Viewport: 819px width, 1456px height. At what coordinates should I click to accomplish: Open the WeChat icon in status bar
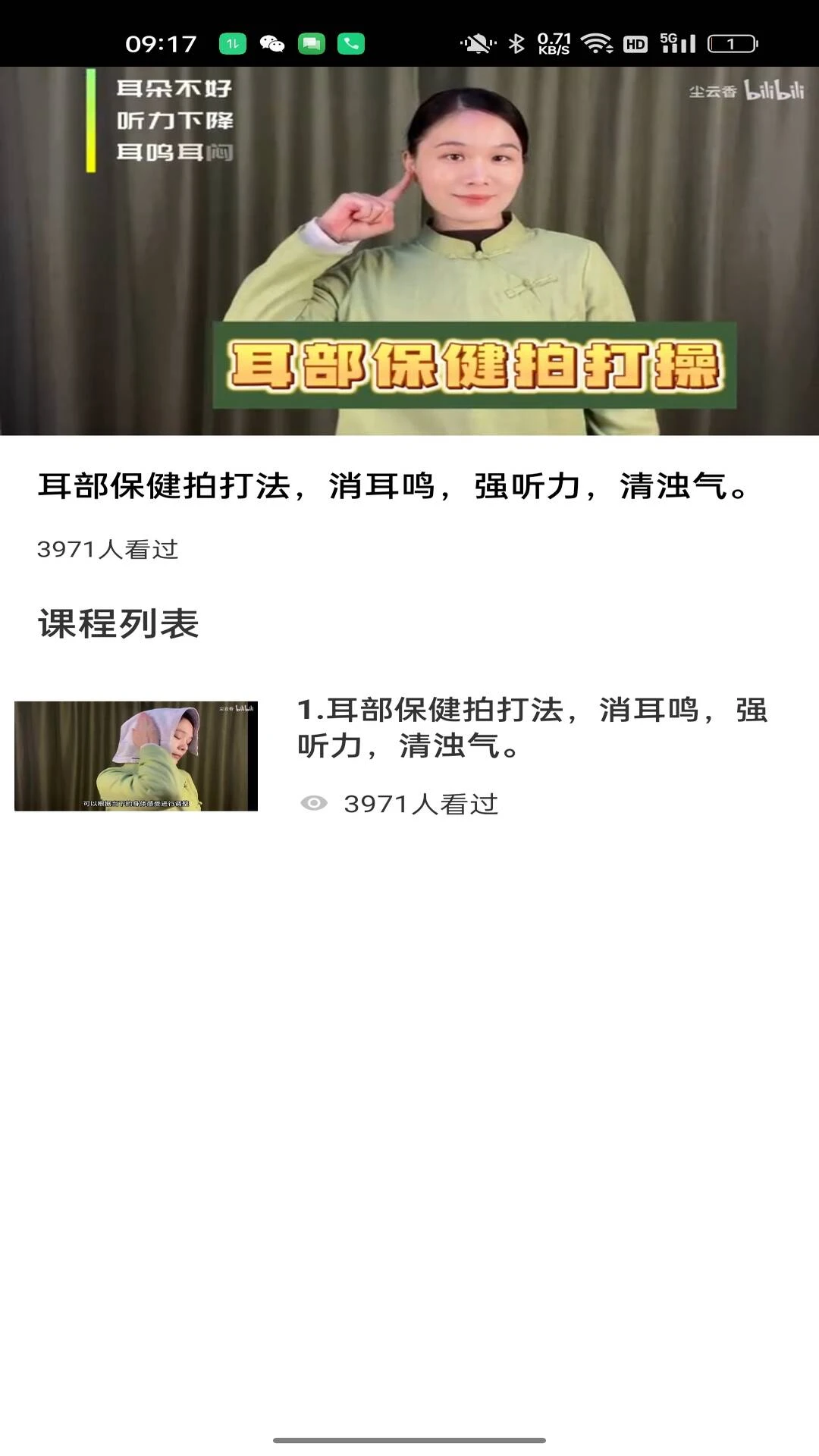pyautogui.click(x=271, y=43)
